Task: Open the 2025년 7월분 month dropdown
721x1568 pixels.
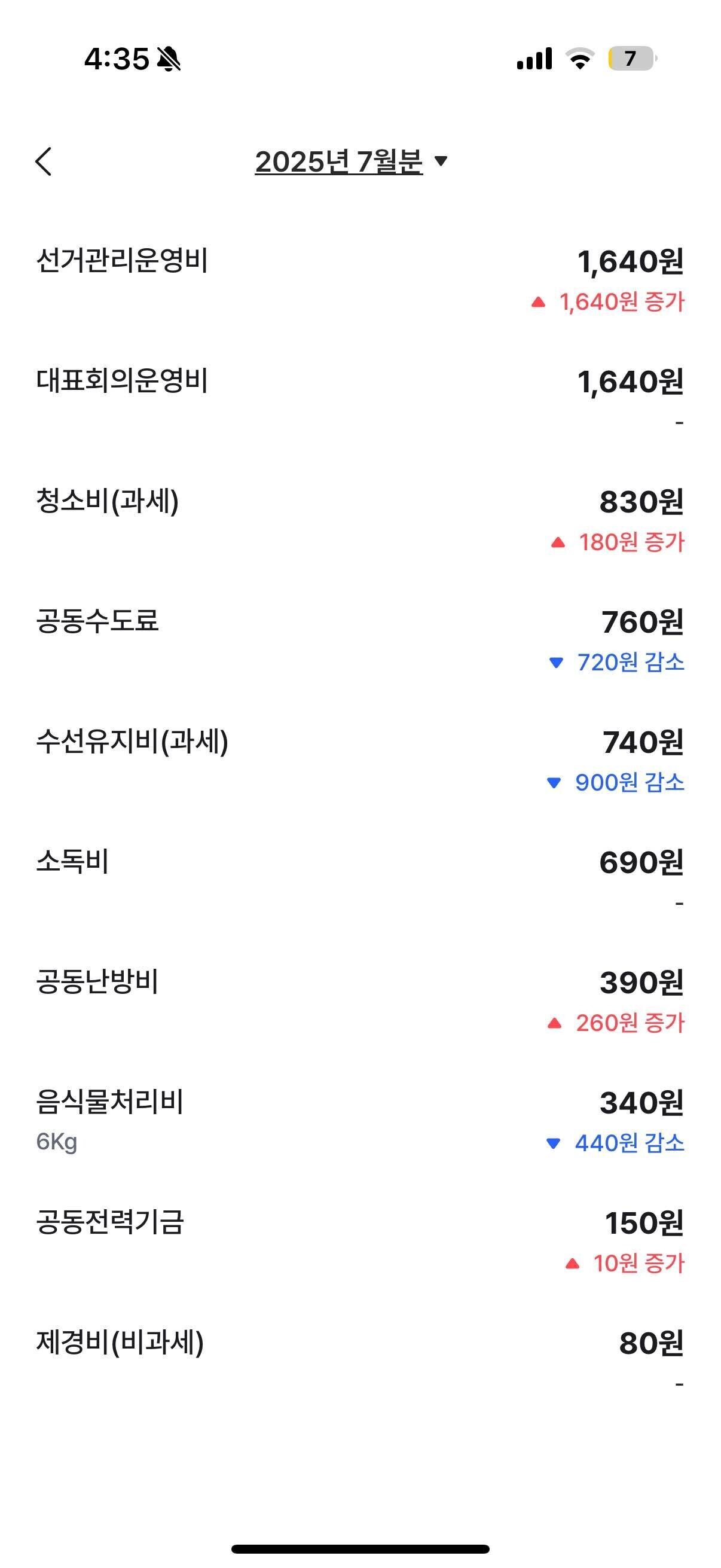Action: 338,163
